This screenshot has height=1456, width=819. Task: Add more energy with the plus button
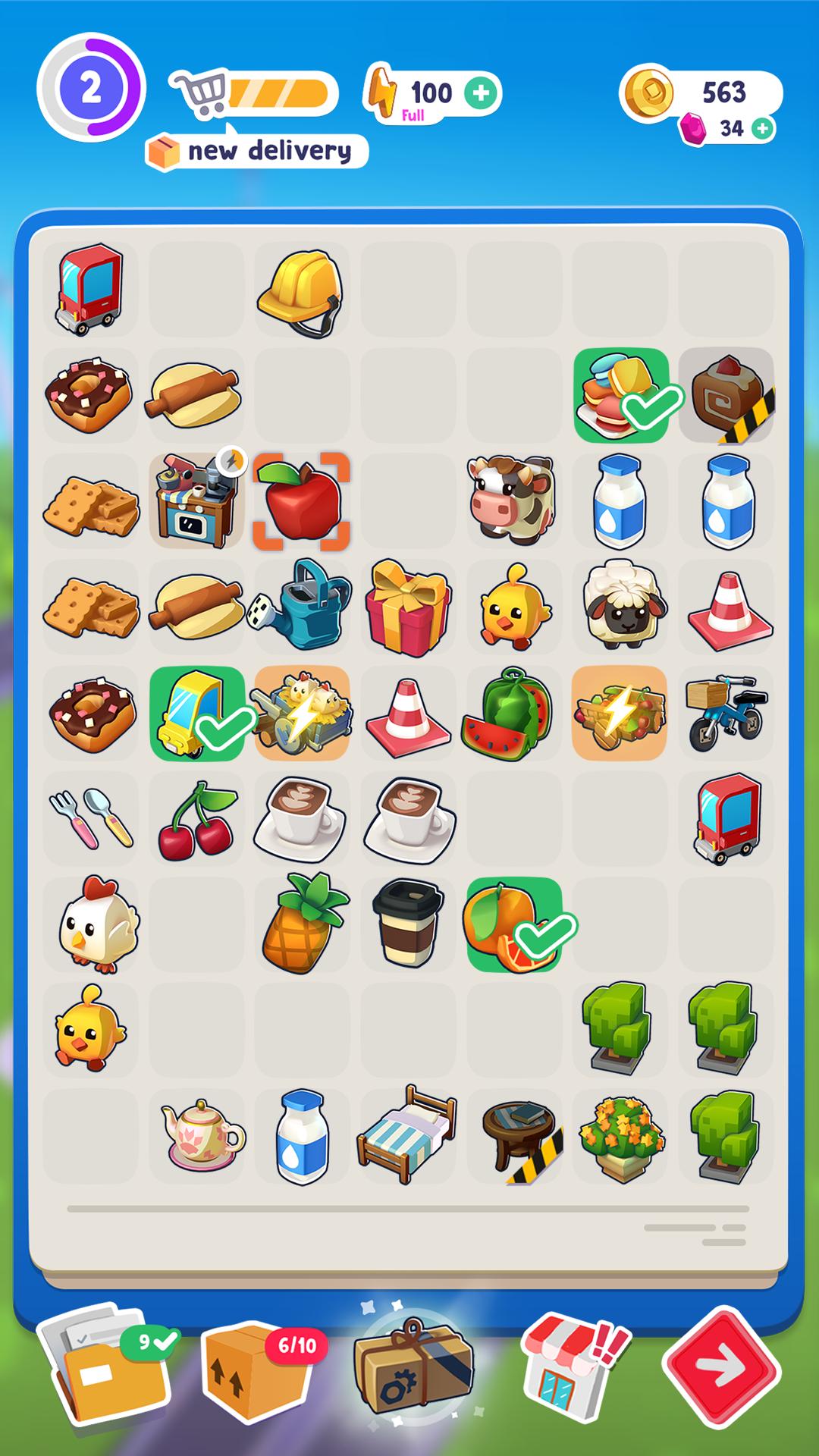[x=481, y=93]
